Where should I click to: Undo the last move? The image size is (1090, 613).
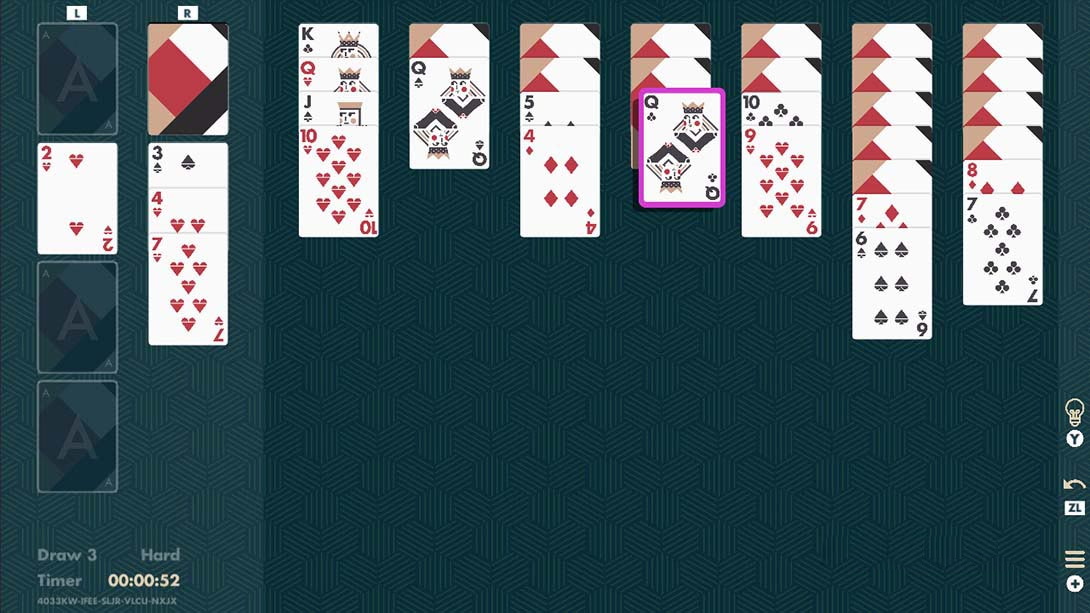coord(1075,485)
